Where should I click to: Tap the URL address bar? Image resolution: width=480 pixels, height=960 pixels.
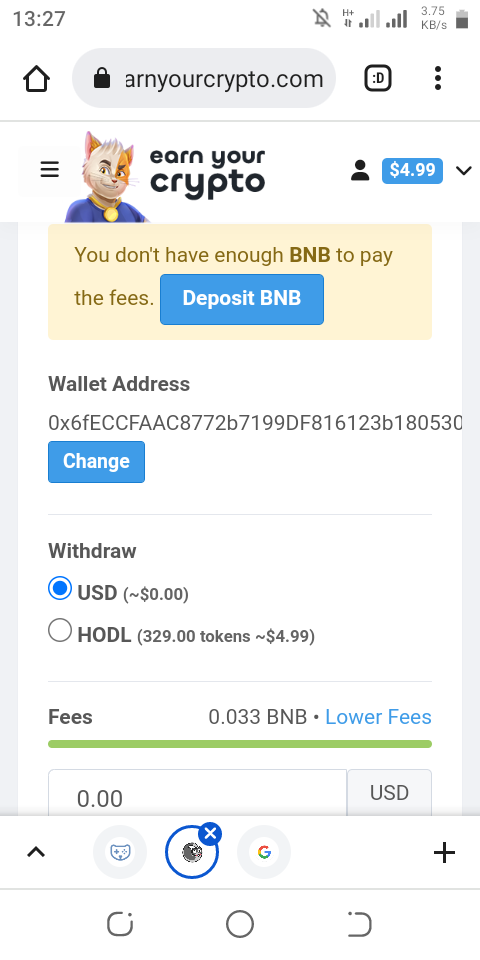[204, 78]
